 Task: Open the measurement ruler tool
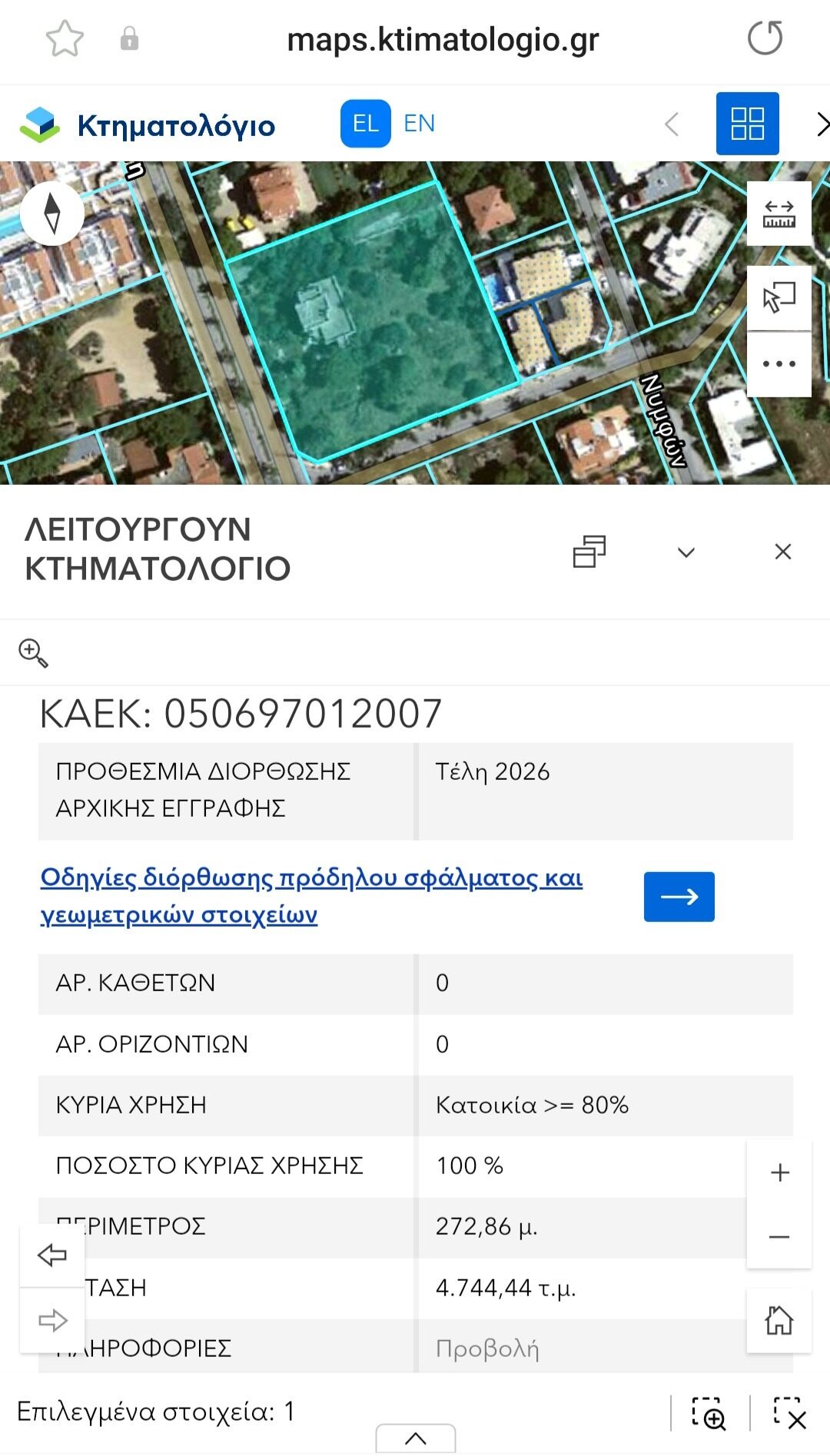779,214
